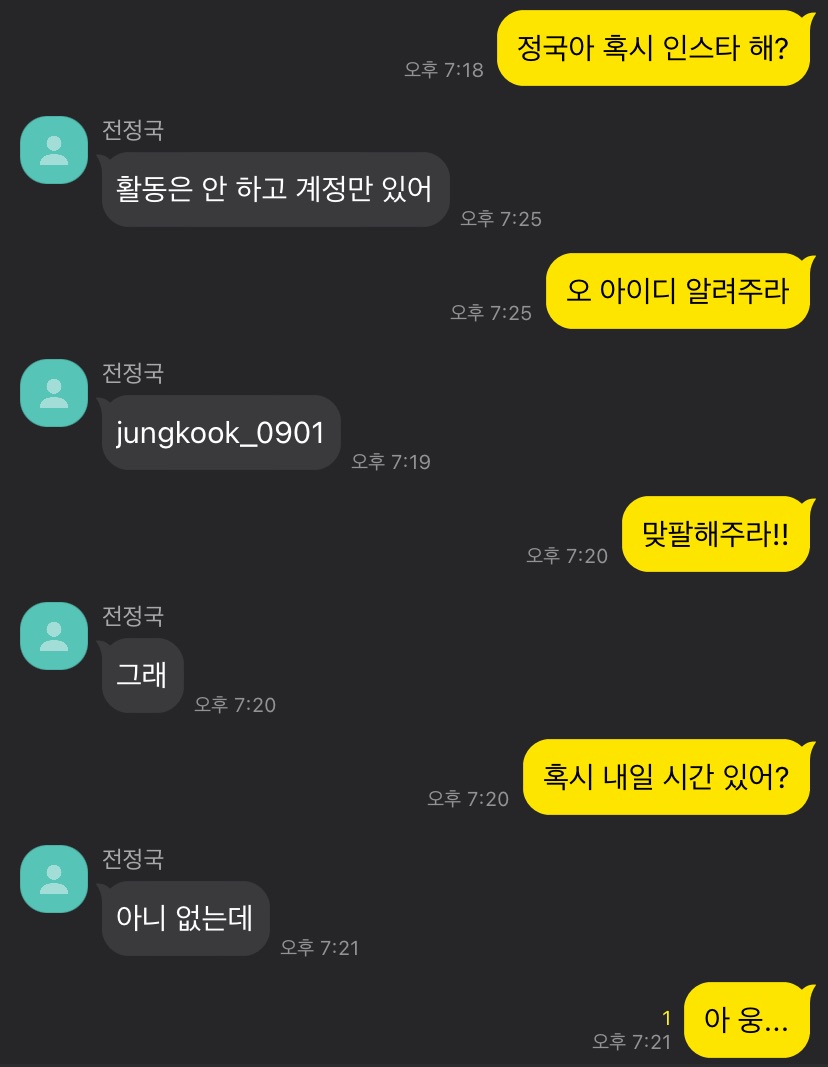The image size is (828, 1067).
Task: Tap 전정국's avatar next to 'jungkook_0901' message
Action: 54,393
